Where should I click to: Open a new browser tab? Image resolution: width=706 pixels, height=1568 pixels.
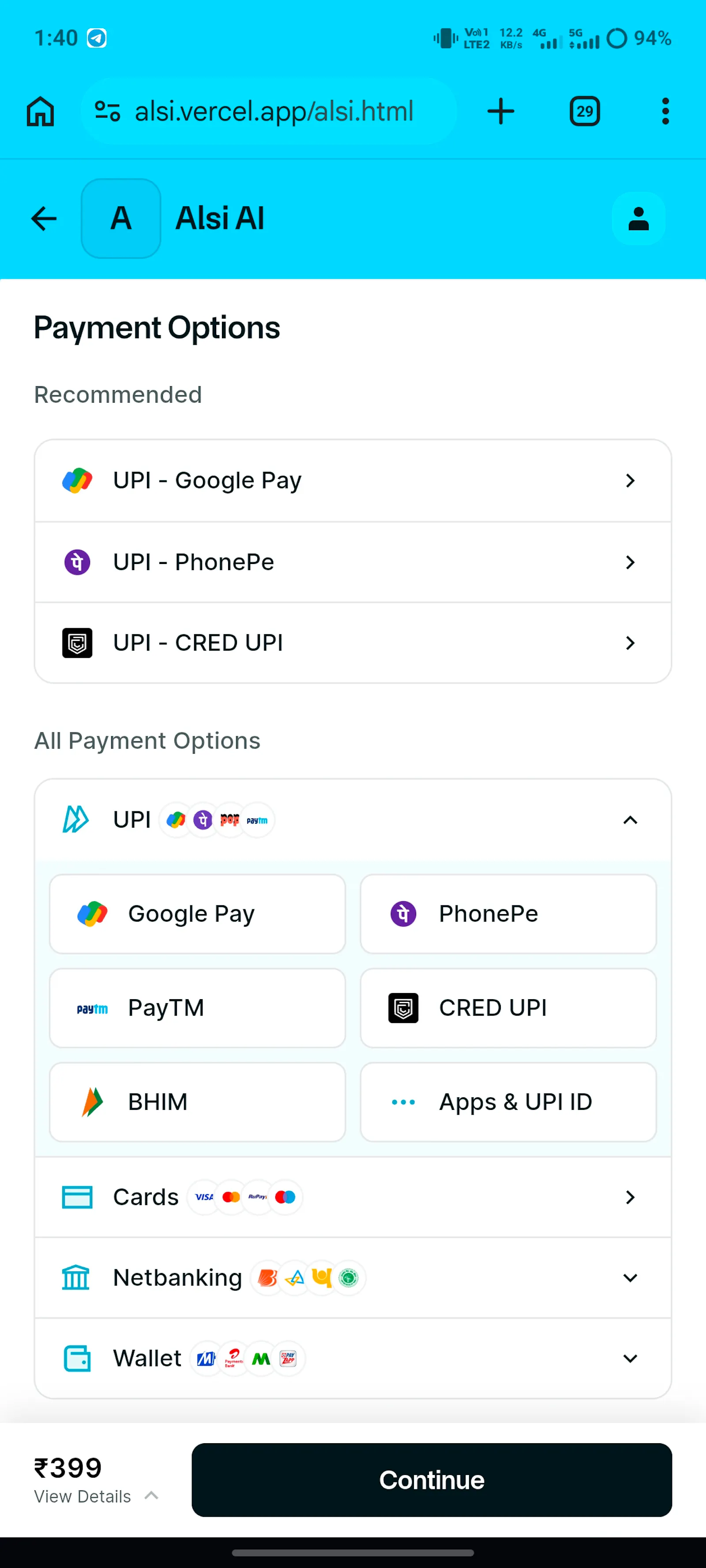tap(501, 112)
